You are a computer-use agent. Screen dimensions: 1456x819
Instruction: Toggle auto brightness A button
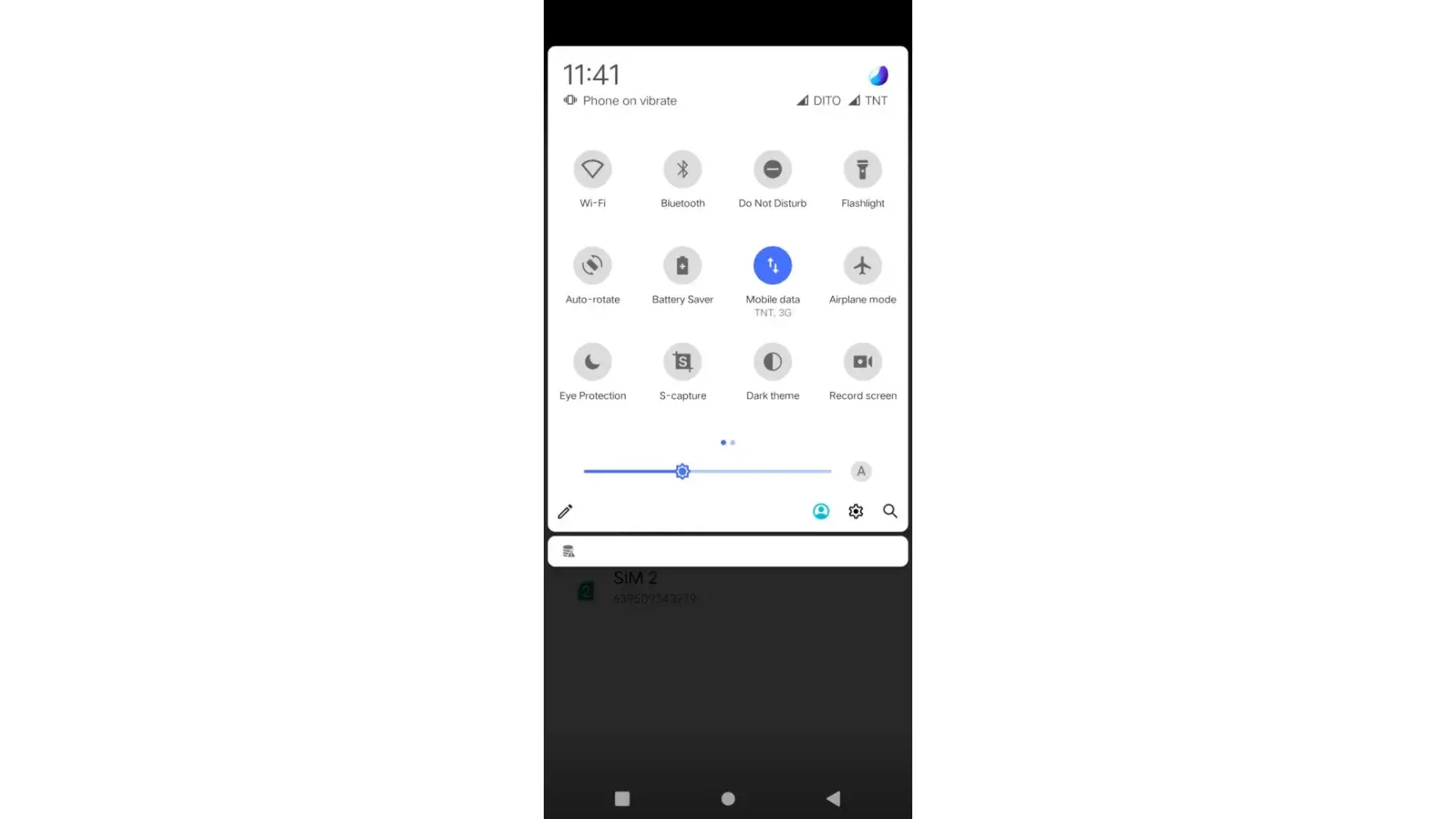tap(861, 472)
